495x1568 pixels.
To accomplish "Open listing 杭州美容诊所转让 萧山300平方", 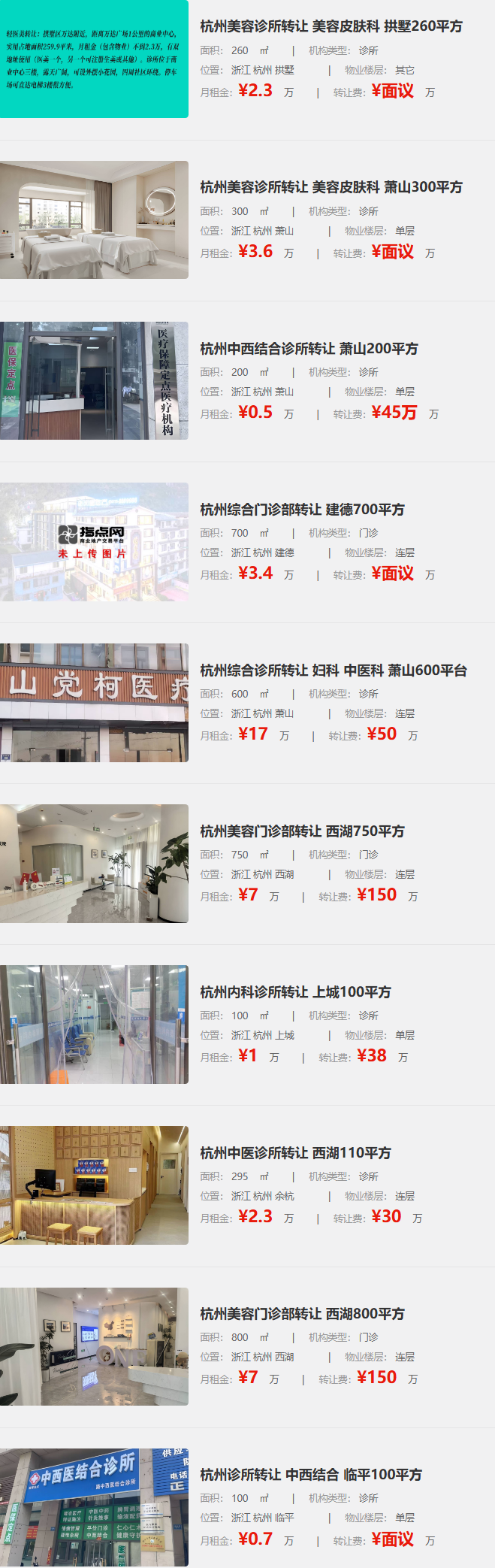I will pyautogui.click(x=331, y=187).
